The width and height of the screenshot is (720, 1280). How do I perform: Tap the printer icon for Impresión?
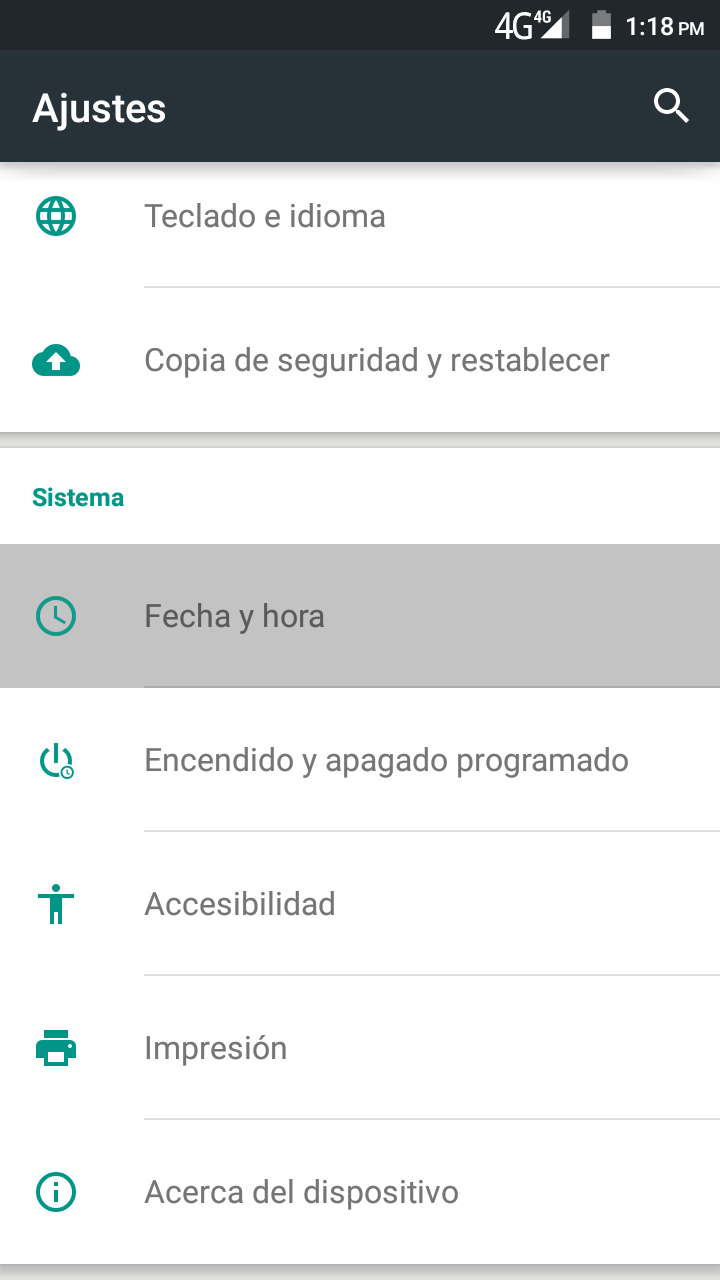point(56,1048)
